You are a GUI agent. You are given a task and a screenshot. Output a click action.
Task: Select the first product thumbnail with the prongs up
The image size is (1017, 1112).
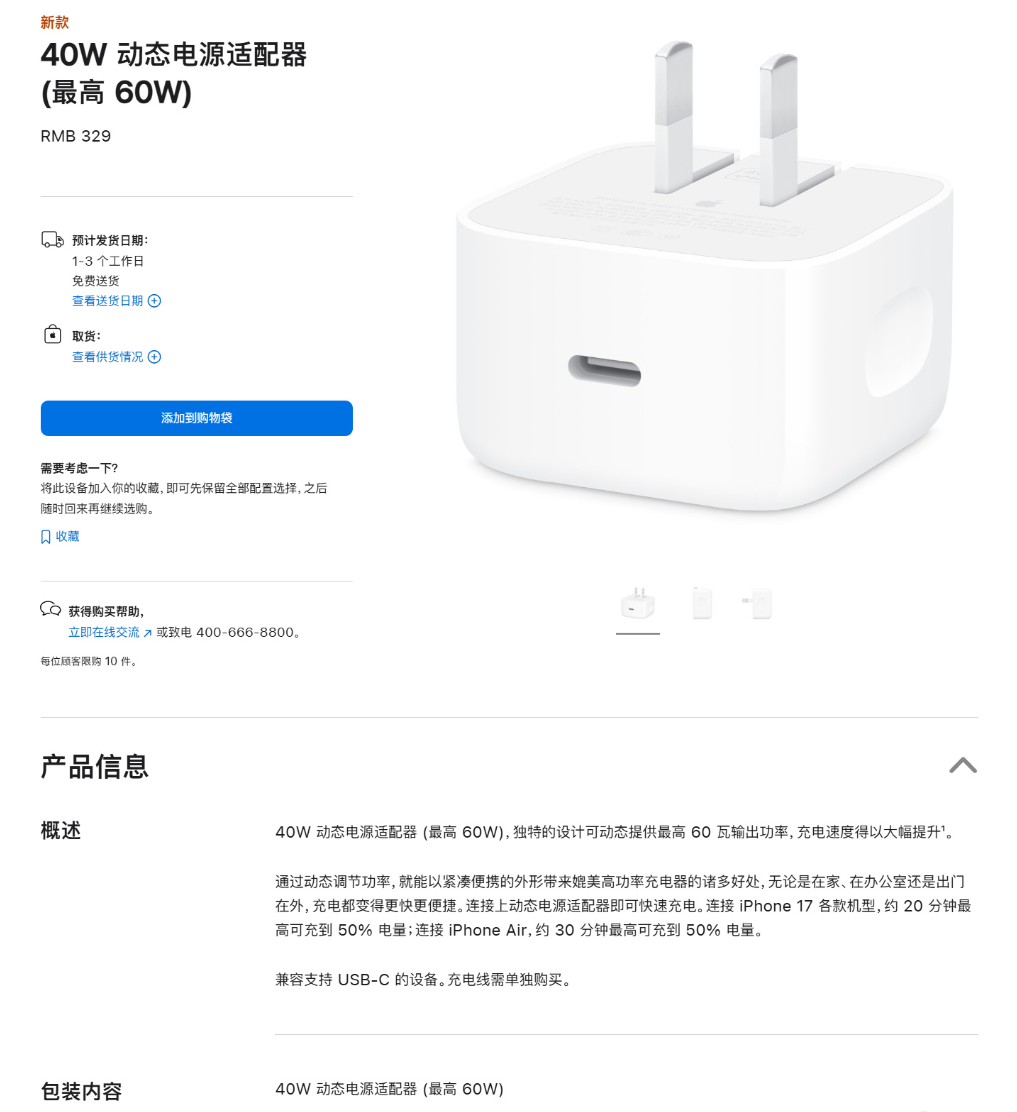(637, 604)
